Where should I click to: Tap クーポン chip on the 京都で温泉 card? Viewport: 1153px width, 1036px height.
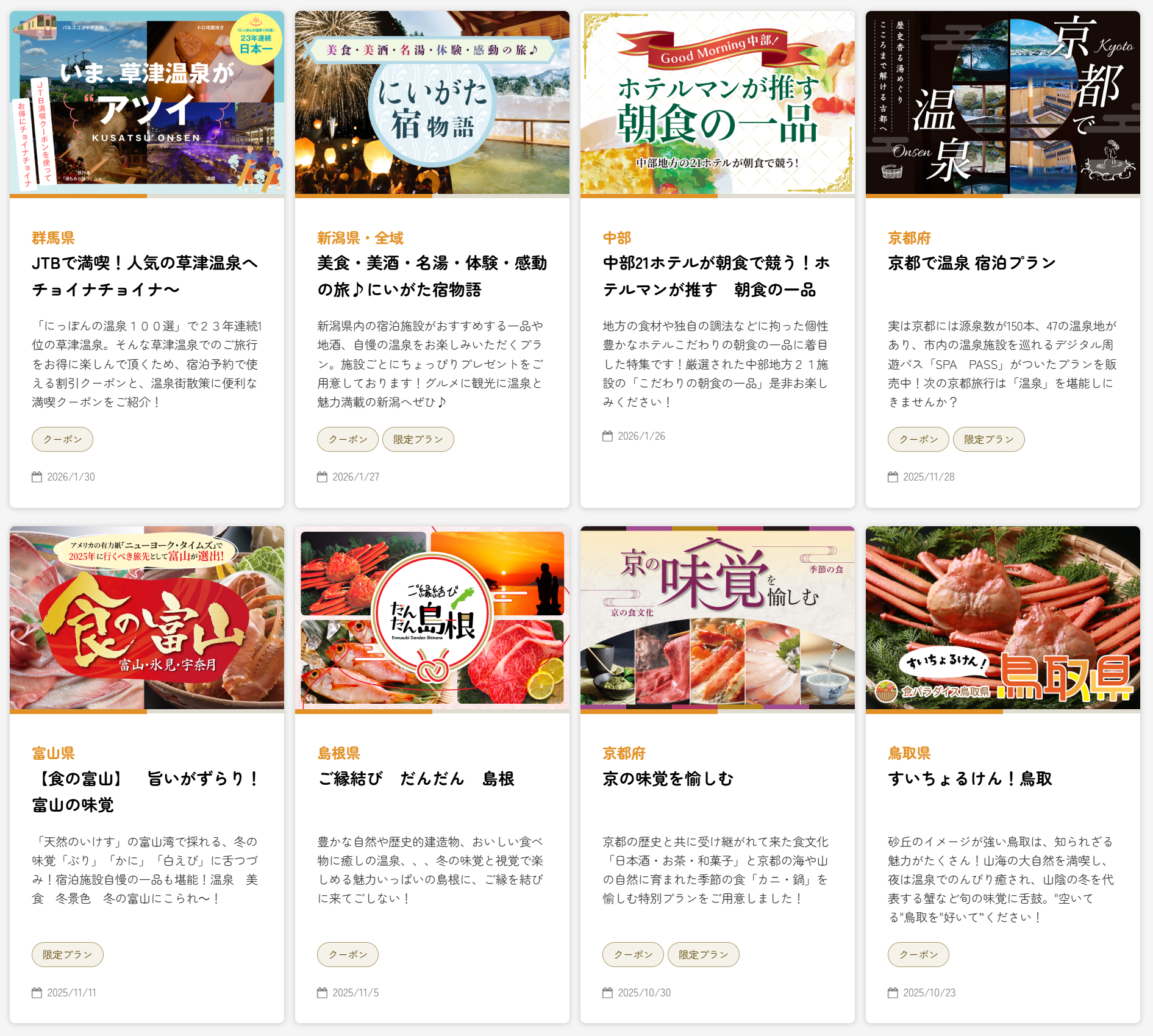[918, 440]
